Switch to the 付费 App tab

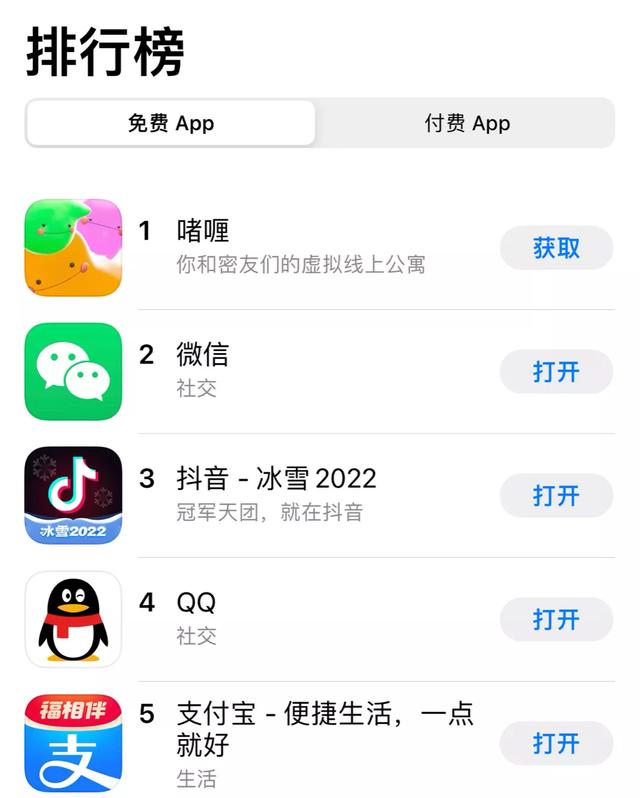pos(466,124)
